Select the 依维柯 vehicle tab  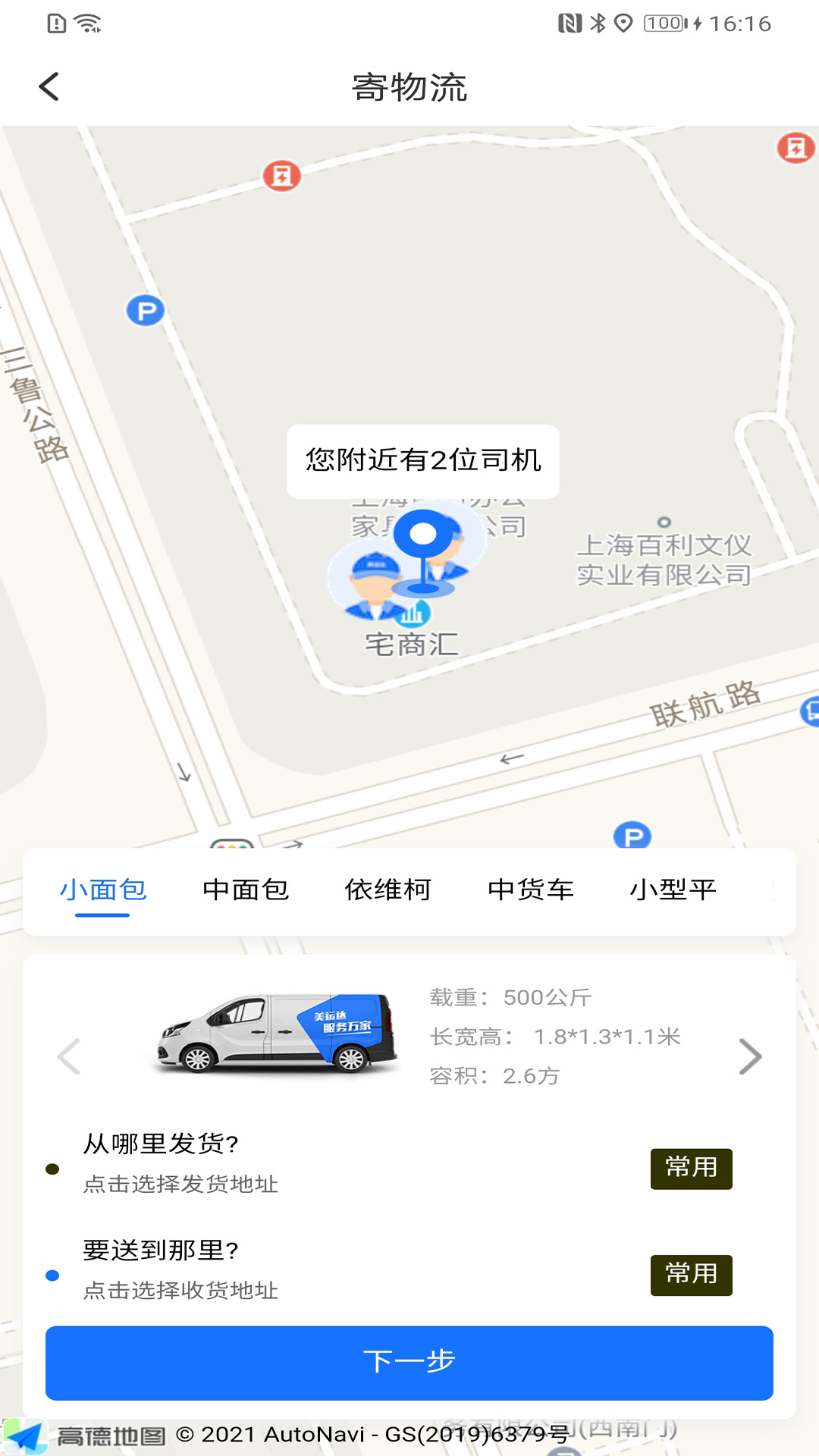coord(388,890)
